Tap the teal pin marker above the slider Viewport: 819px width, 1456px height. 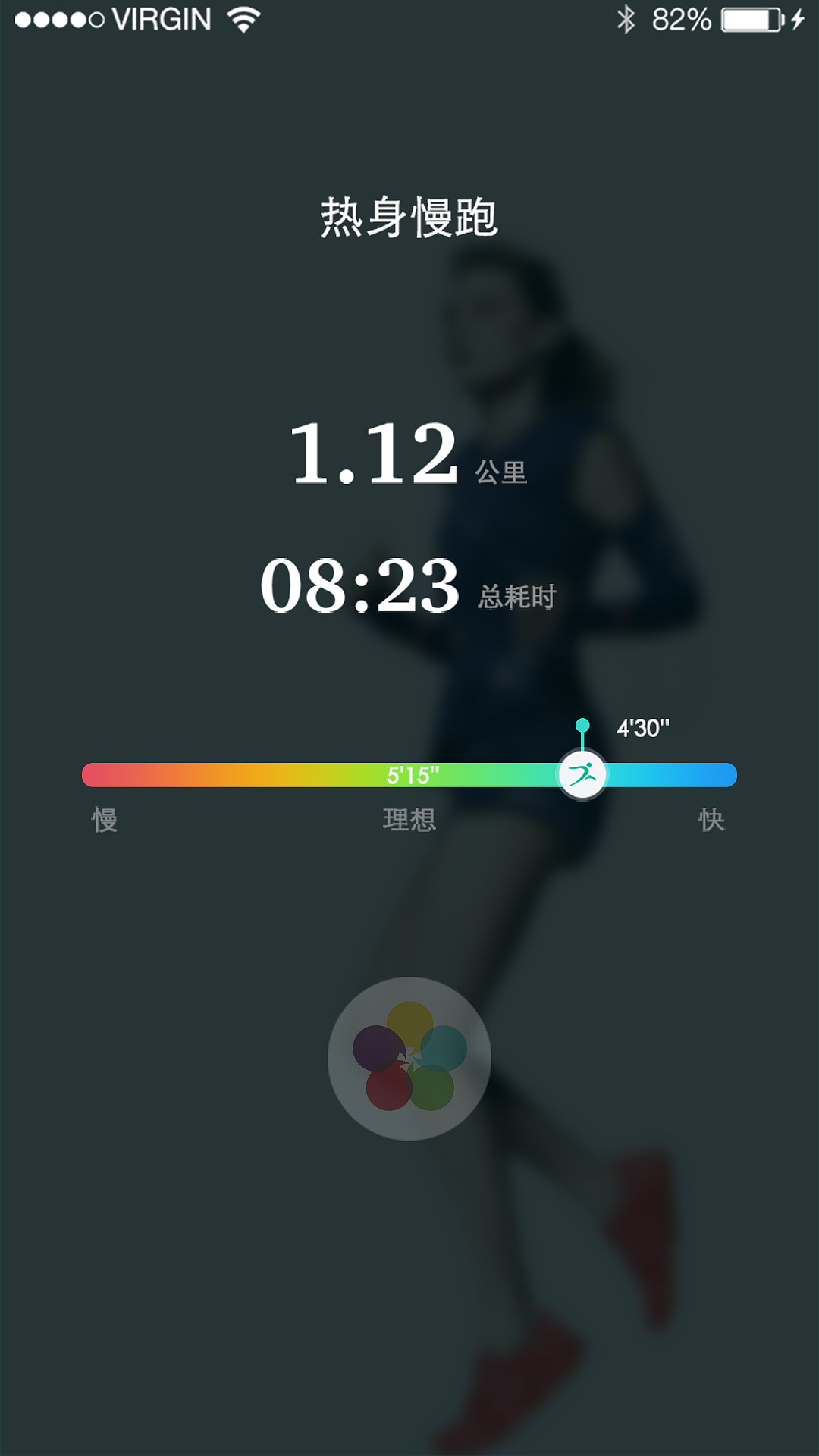tap(583, 726)
